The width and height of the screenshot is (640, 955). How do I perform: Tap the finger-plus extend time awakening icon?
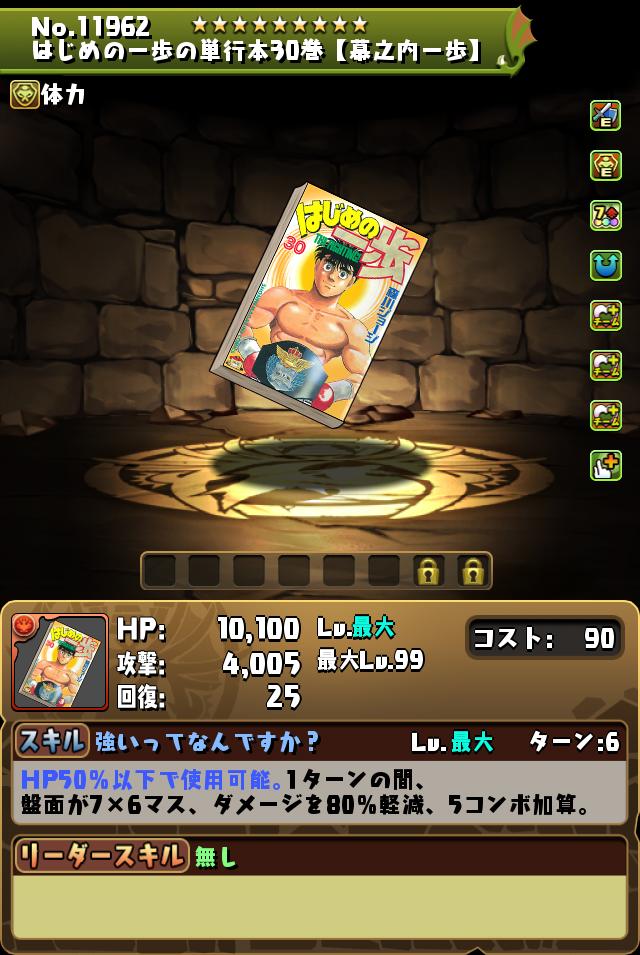pos(605,465)
